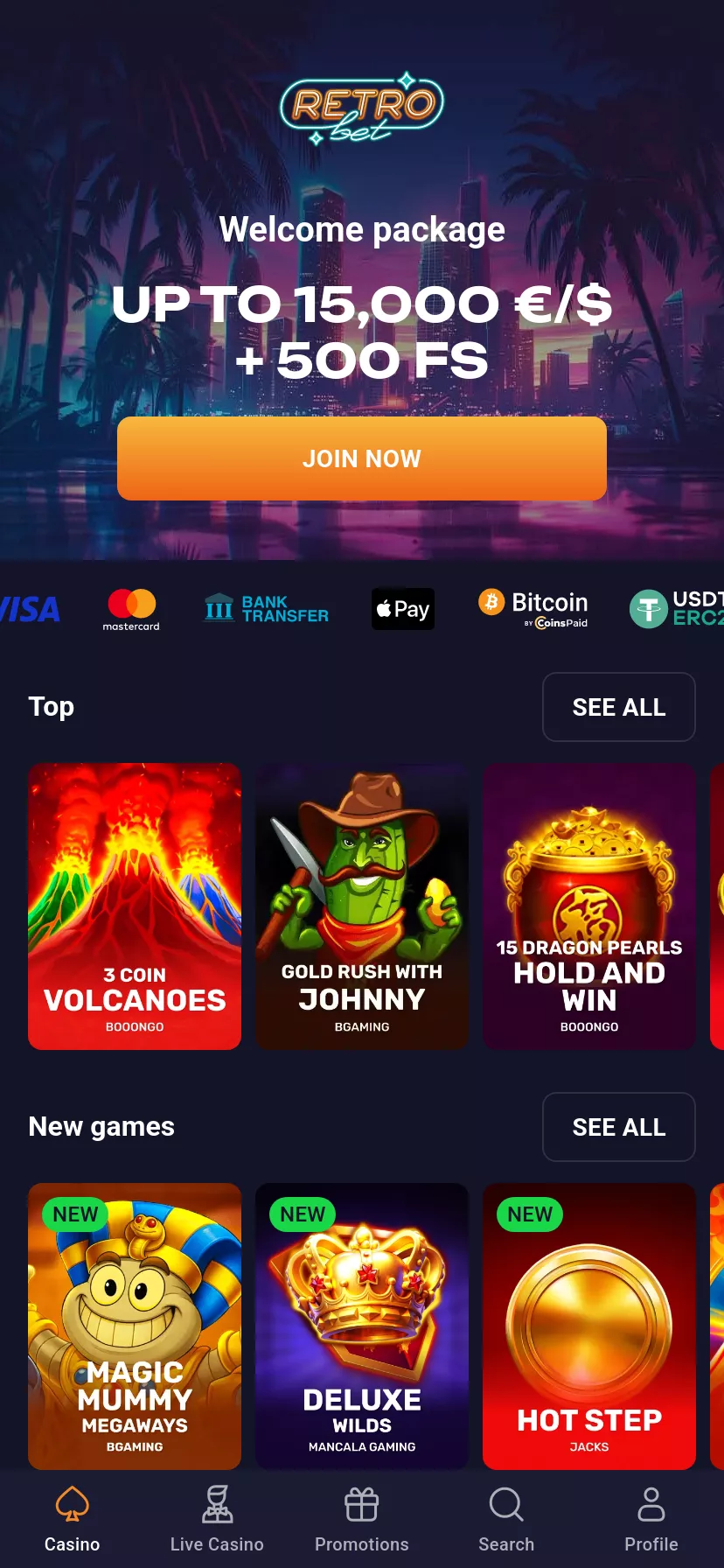
Task: Choose the Bank Transfer payment option
Action: [x=265, y=608]
